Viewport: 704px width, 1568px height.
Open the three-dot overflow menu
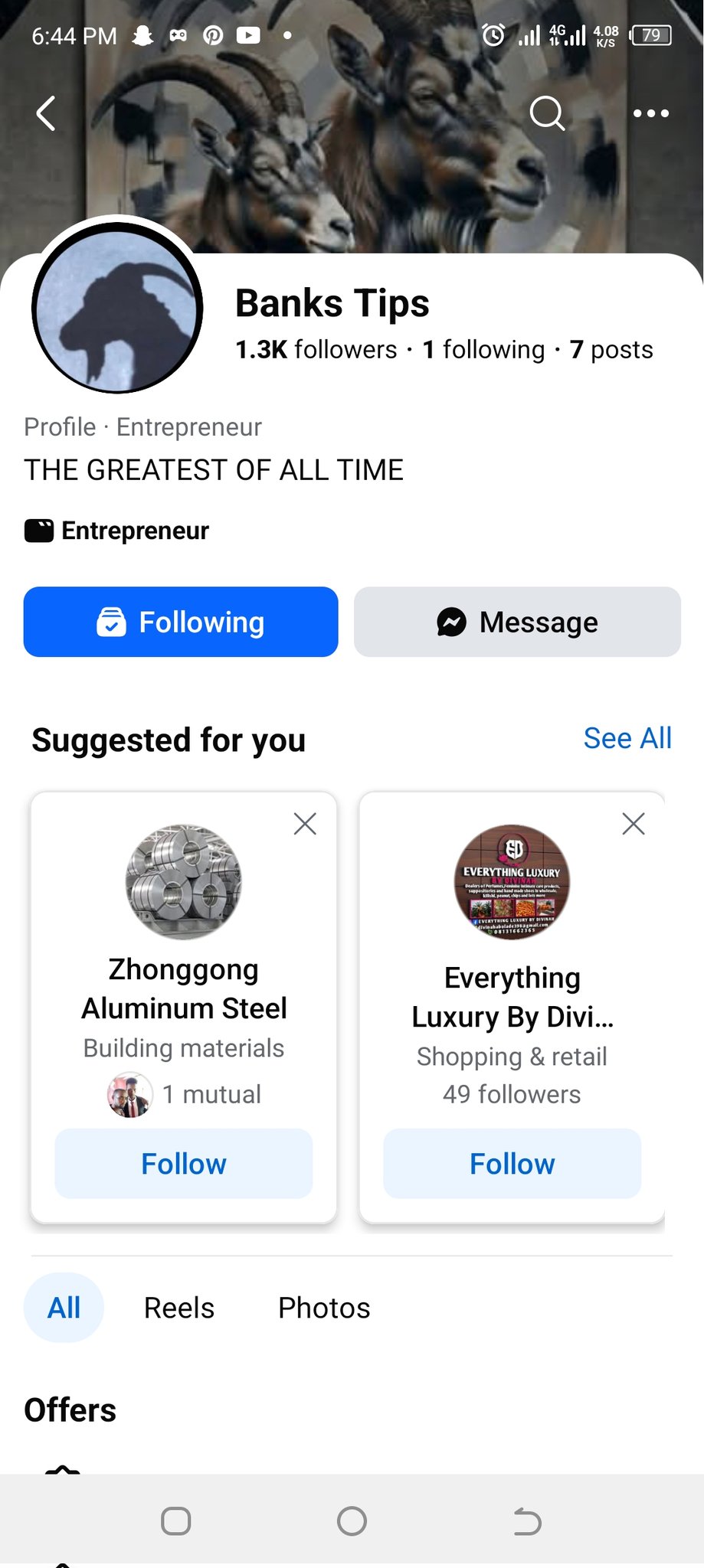click(x=650, y=114)
